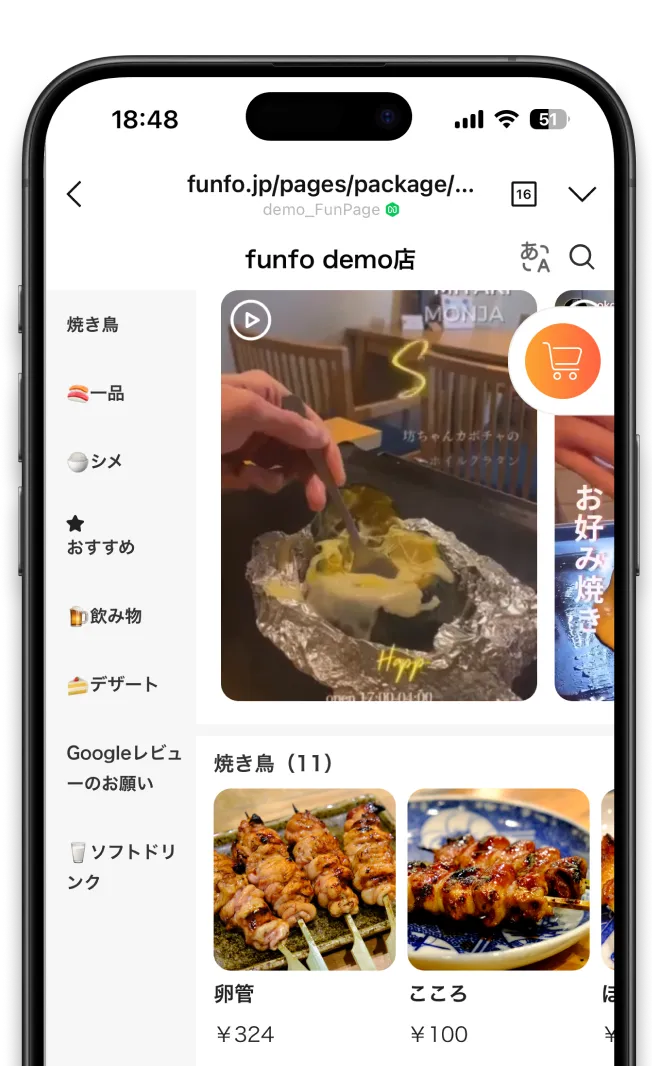The image size is (652, 1066).
Task: Switch to 飲み物 category
Action: click(105, 616)
